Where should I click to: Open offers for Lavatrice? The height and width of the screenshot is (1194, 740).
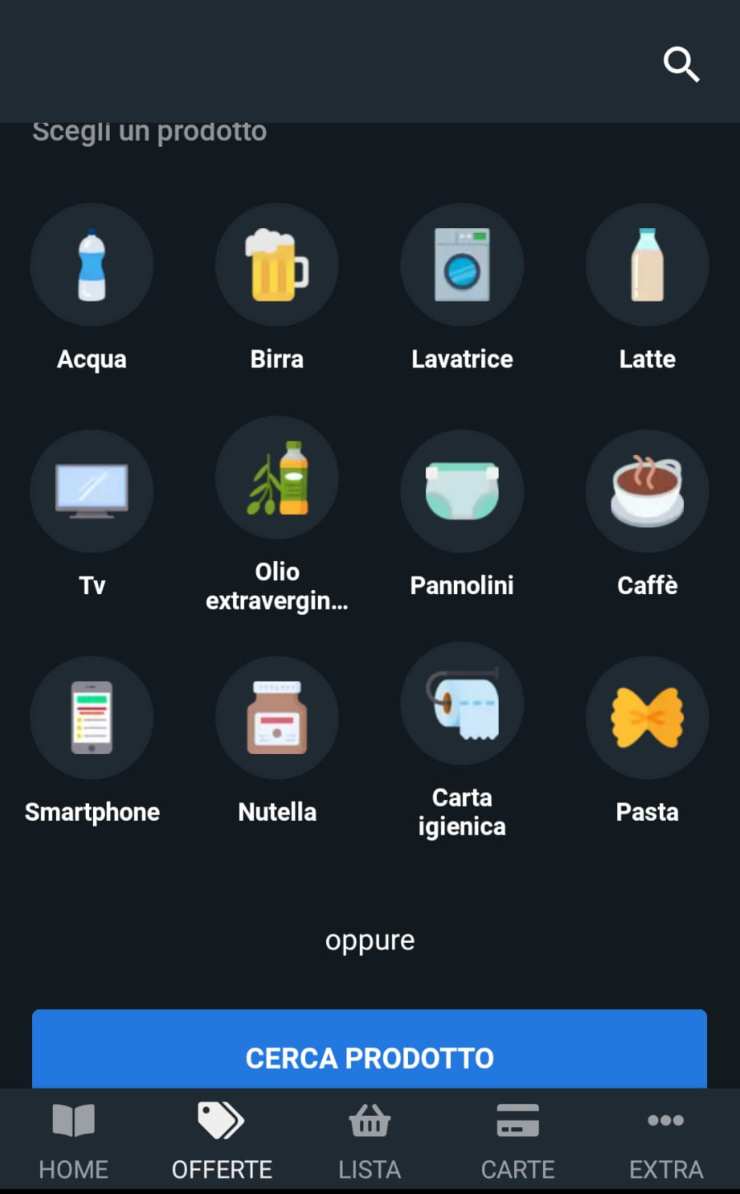462,266
